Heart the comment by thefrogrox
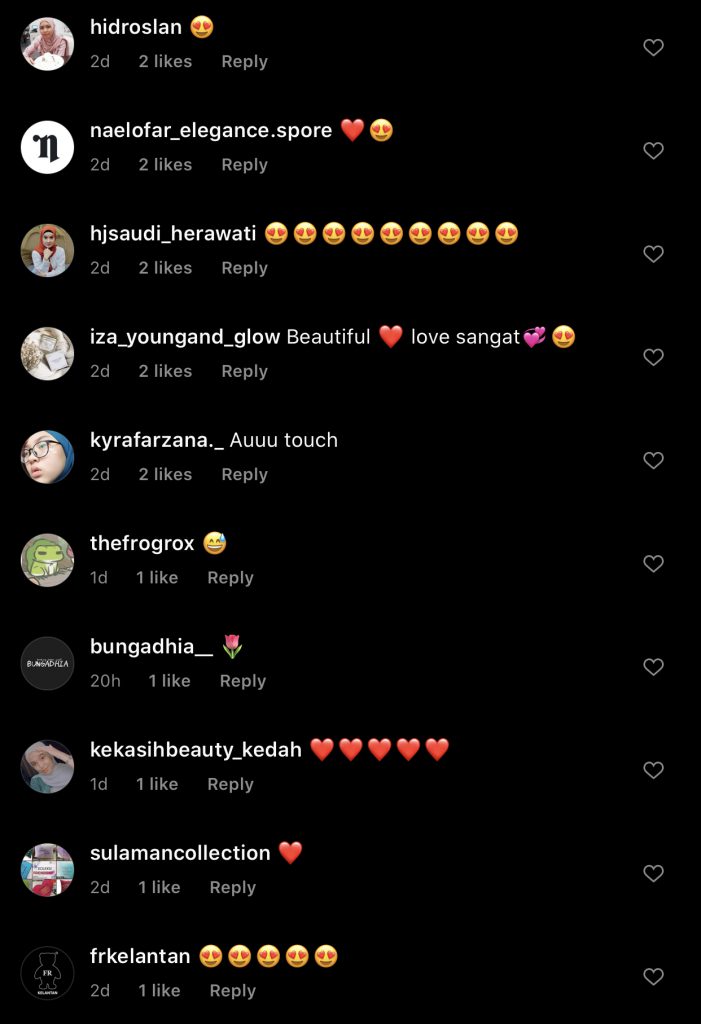Image resolution: width=701 pixels, height=1024 pixels. pyautogui.click(x=653, y=563)
